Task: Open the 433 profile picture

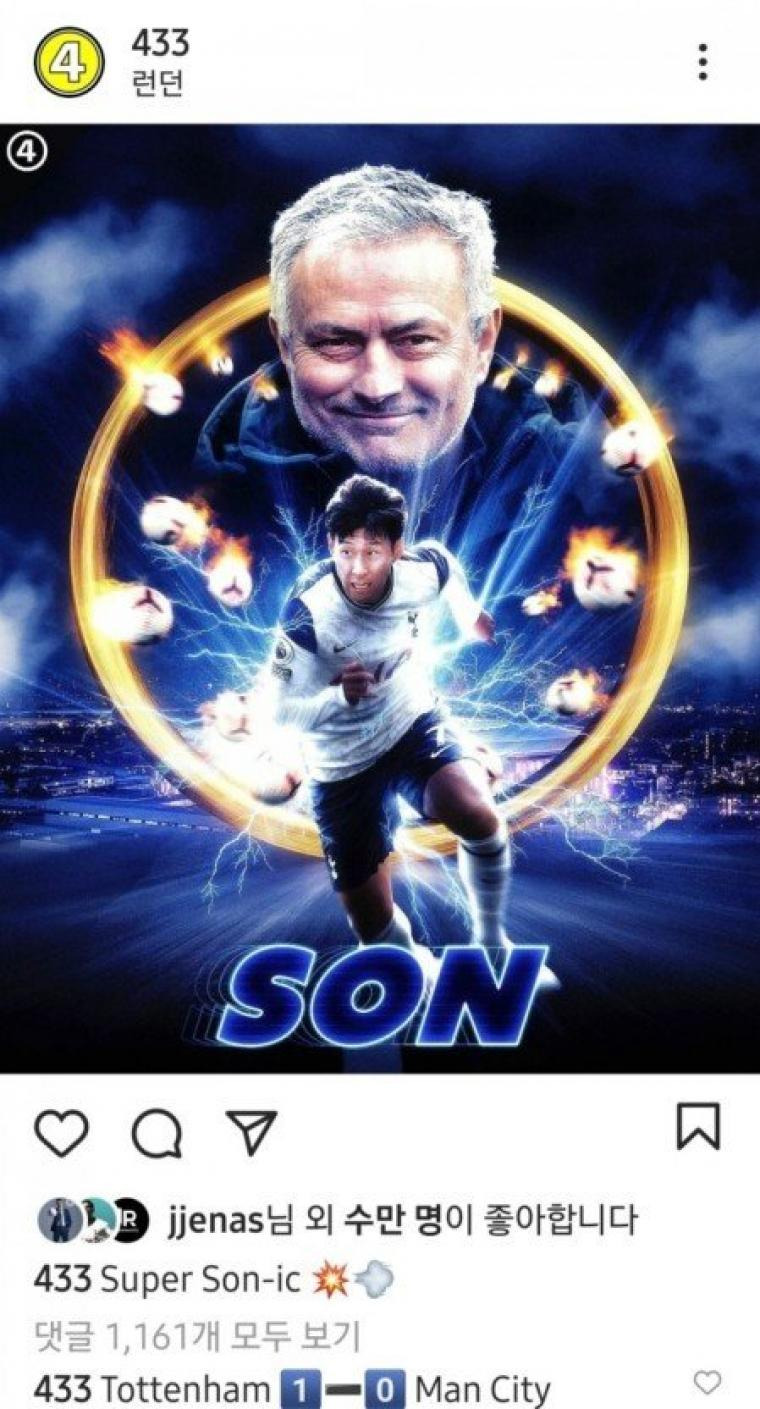Action: tap(68, 62)
